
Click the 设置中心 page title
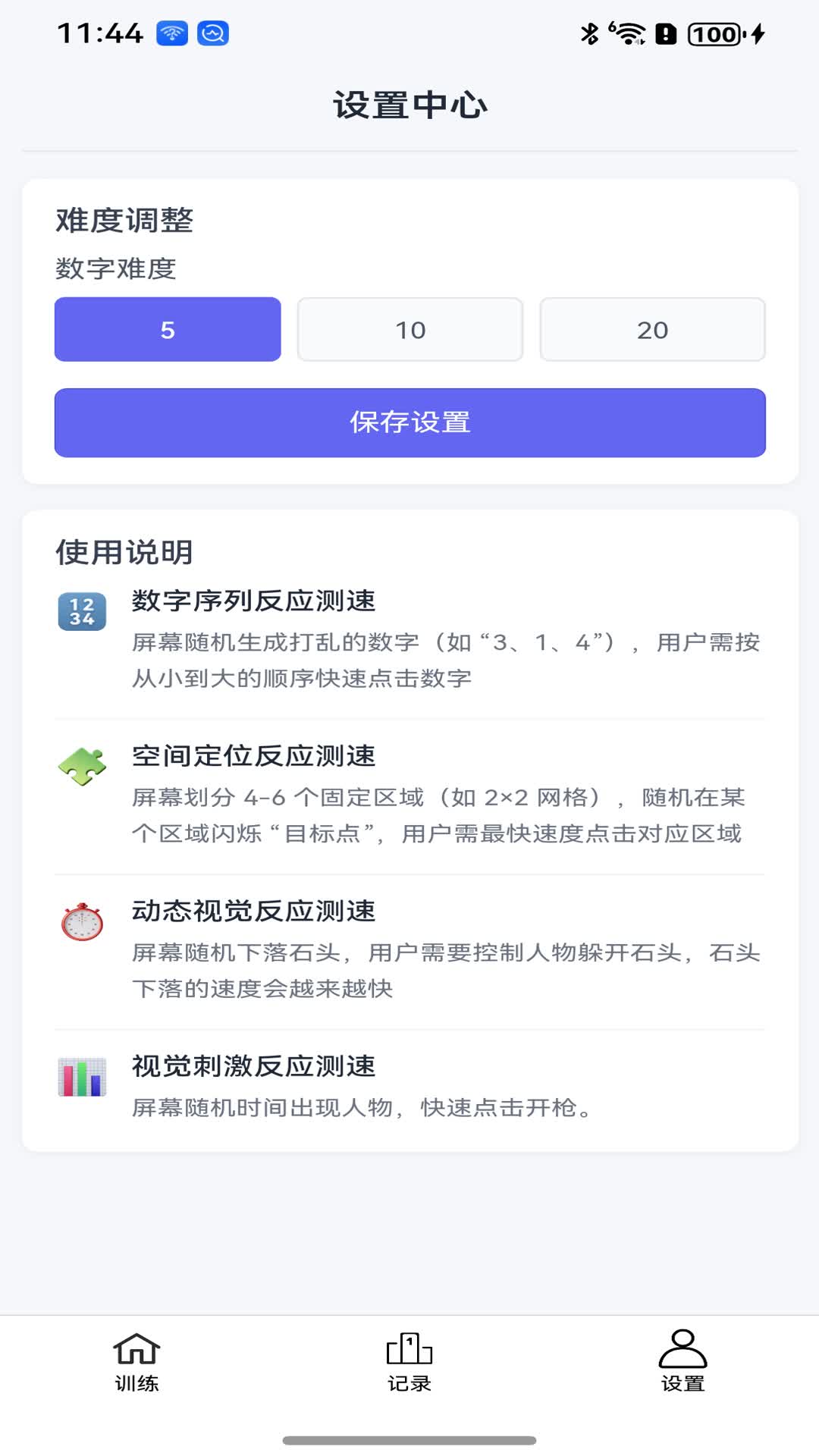pyautogui.click(x=409, y=105)
